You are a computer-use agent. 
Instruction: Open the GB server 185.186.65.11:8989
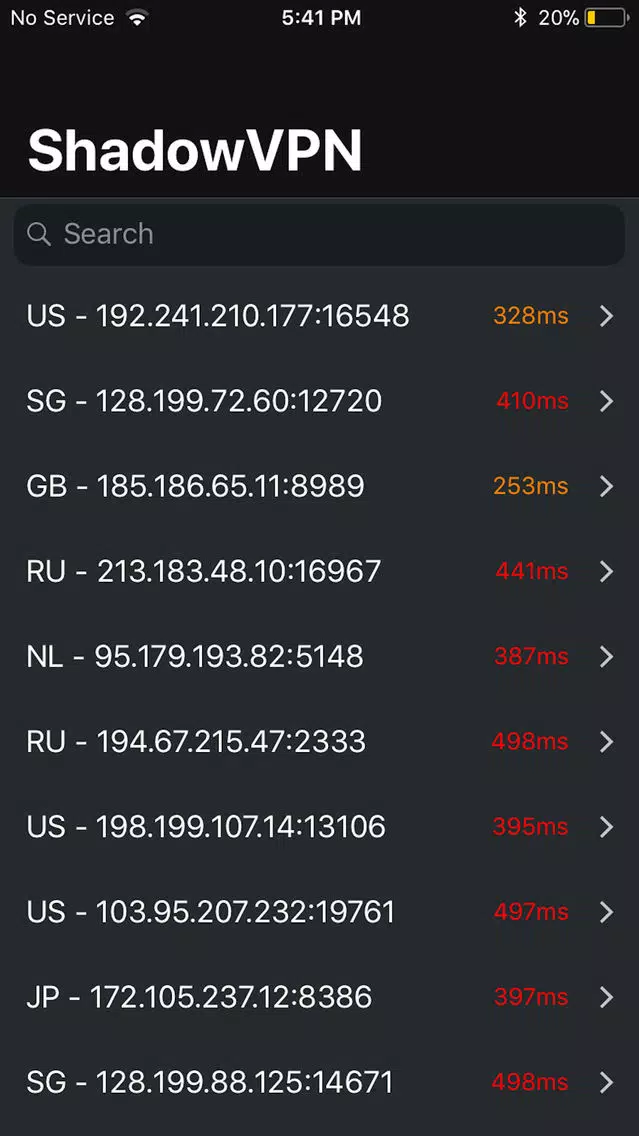coord(320,486)
